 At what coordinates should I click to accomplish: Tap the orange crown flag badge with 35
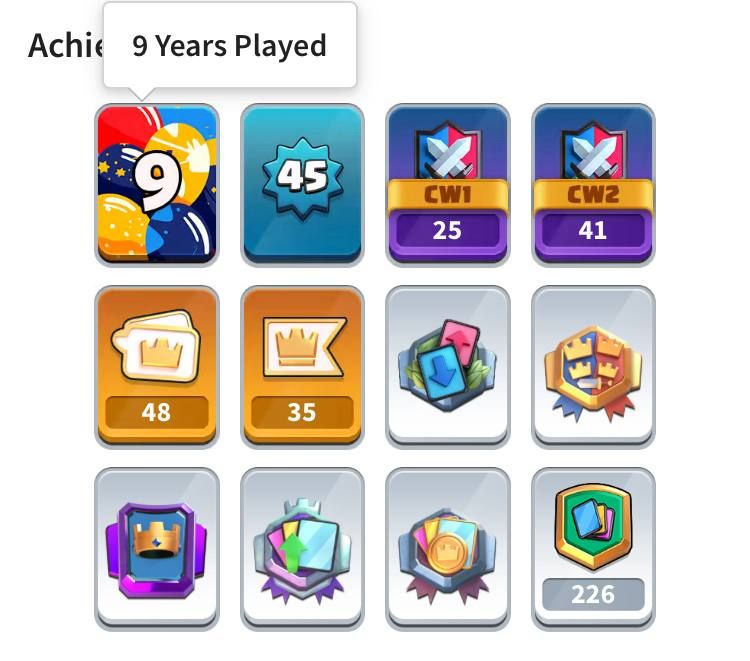click(x=302, y=366)
